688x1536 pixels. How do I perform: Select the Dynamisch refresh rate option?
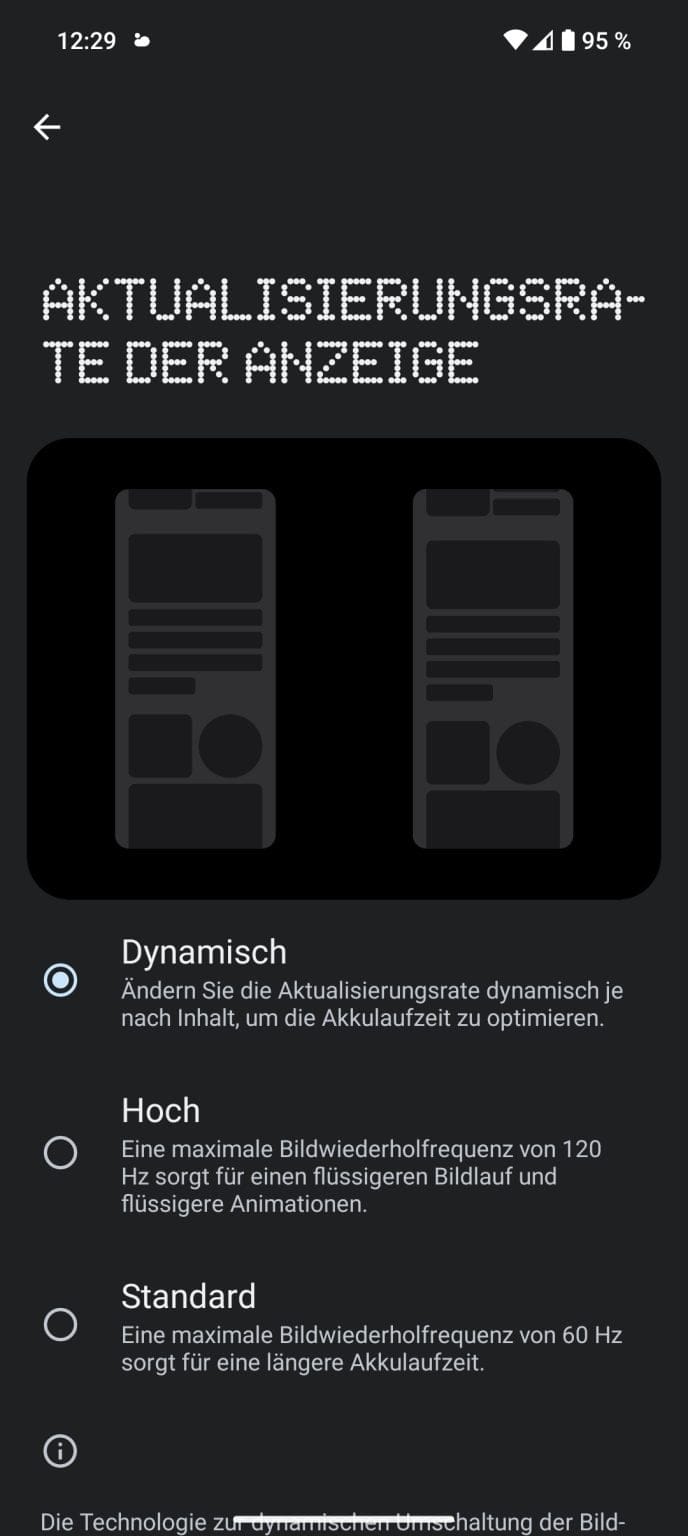click(x=61, y=980)
